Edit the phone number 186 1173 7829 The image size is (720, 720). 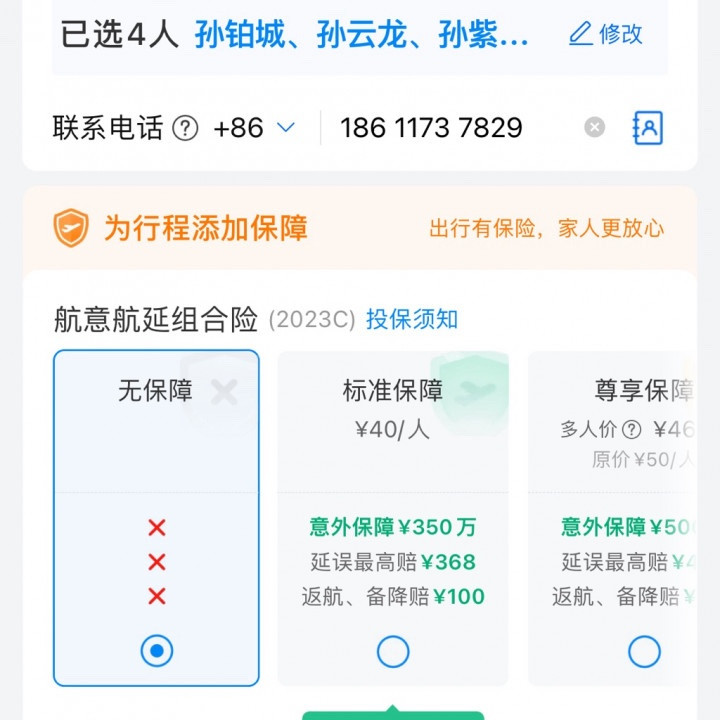(x=431, y=128)
